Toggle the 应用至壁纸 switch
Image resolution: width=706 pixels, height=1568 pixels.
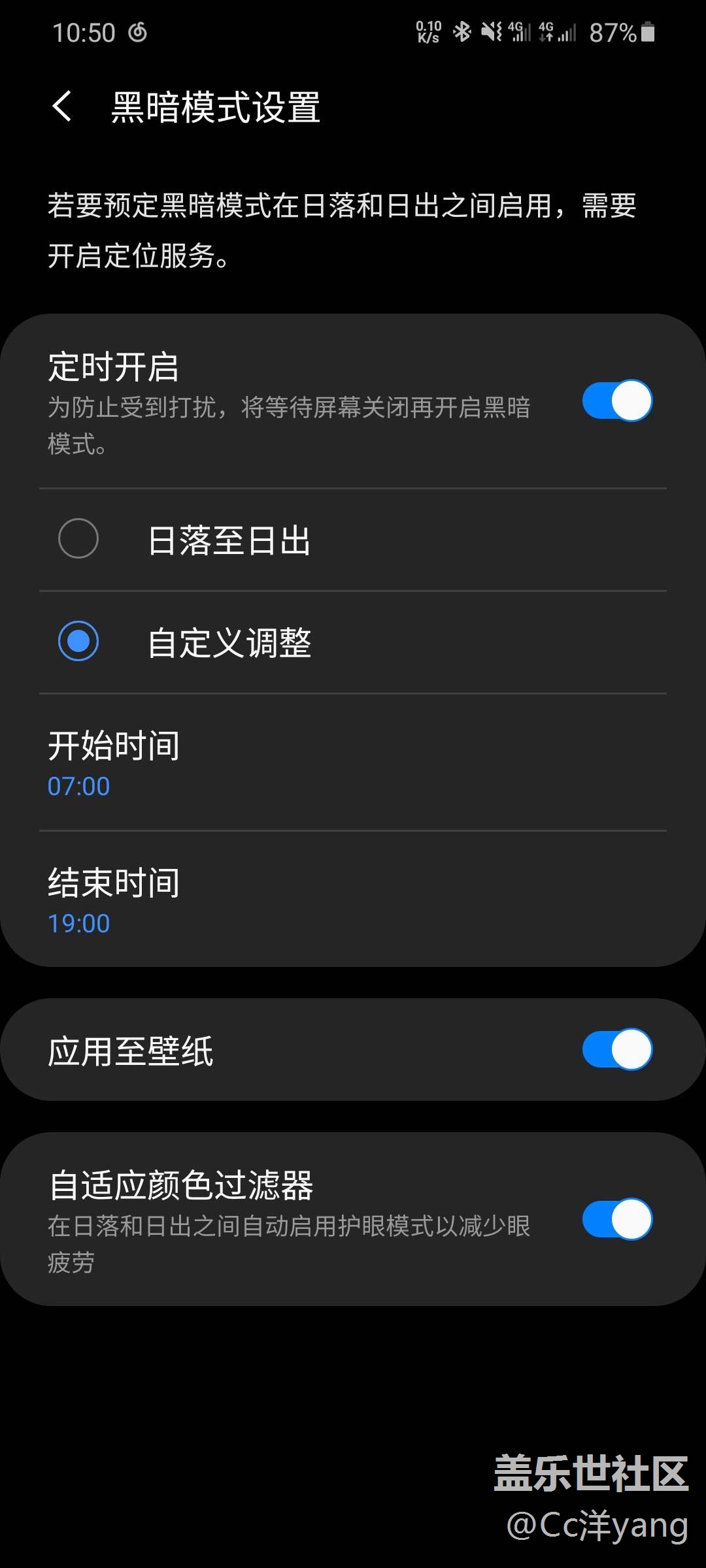point(616,1050)
